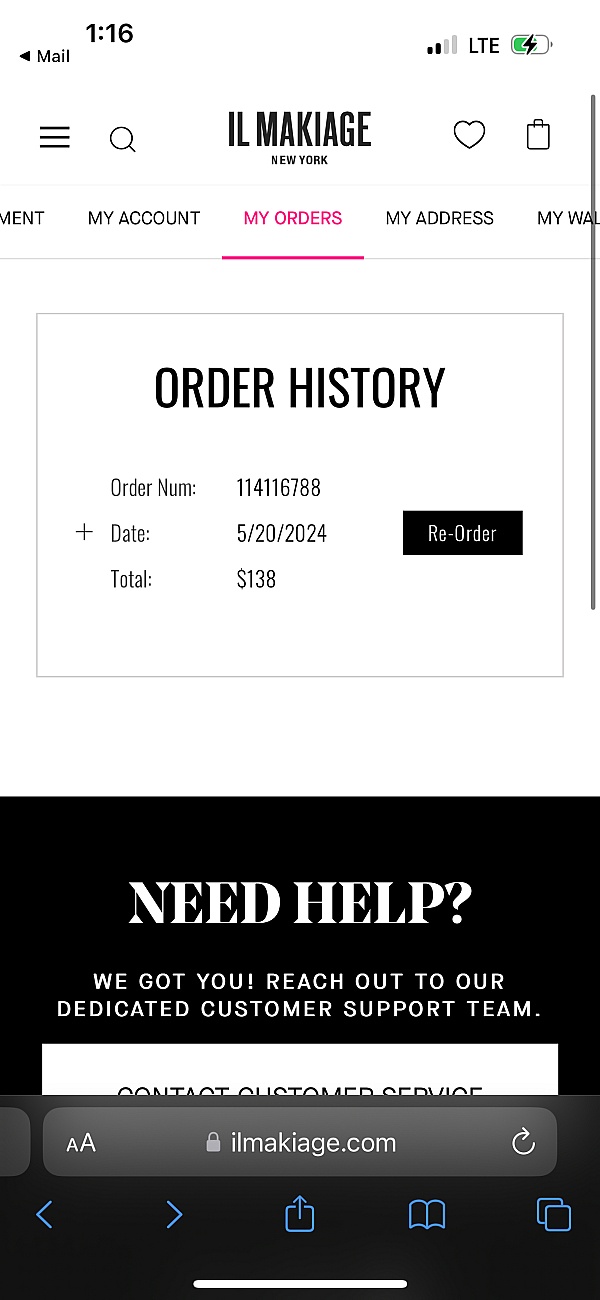
Task: Go to the IL MAKIAGE homepage logo
Action: pos(299,137)
